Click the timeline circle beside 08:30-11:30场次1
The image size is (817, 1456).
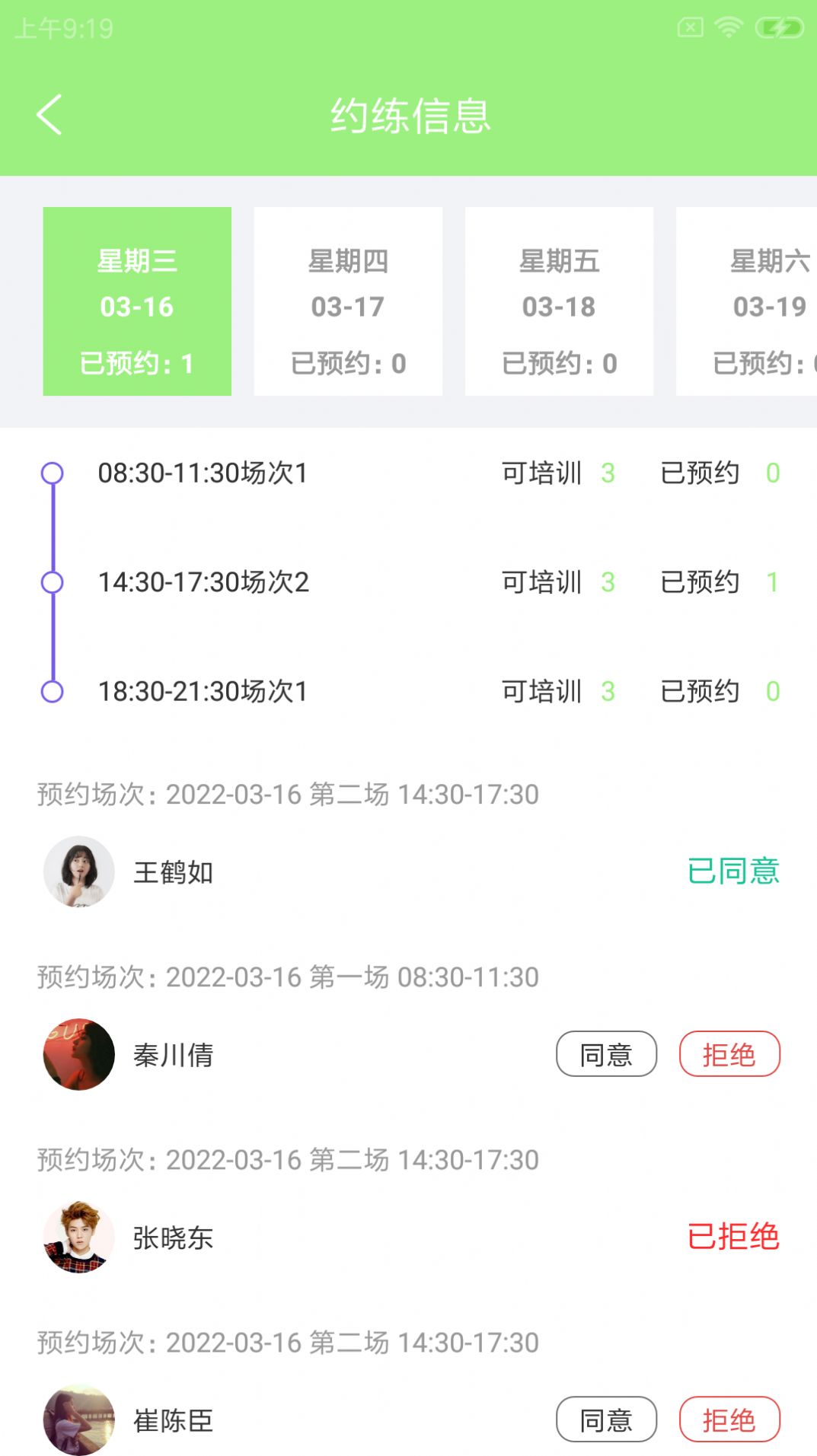click(52, 473)
